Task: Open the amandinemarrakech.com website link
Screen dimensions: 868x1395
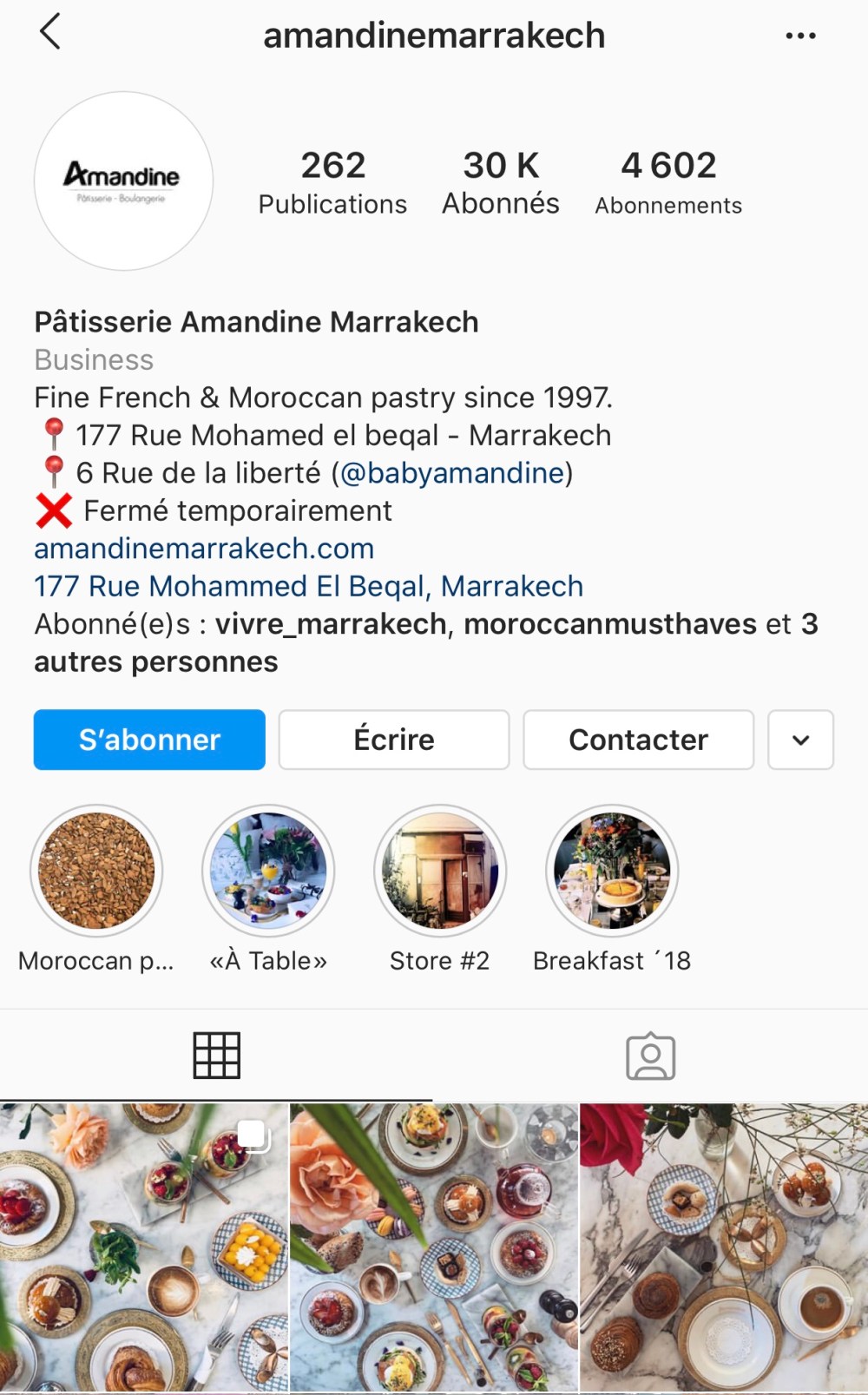Action: point(204,549)
